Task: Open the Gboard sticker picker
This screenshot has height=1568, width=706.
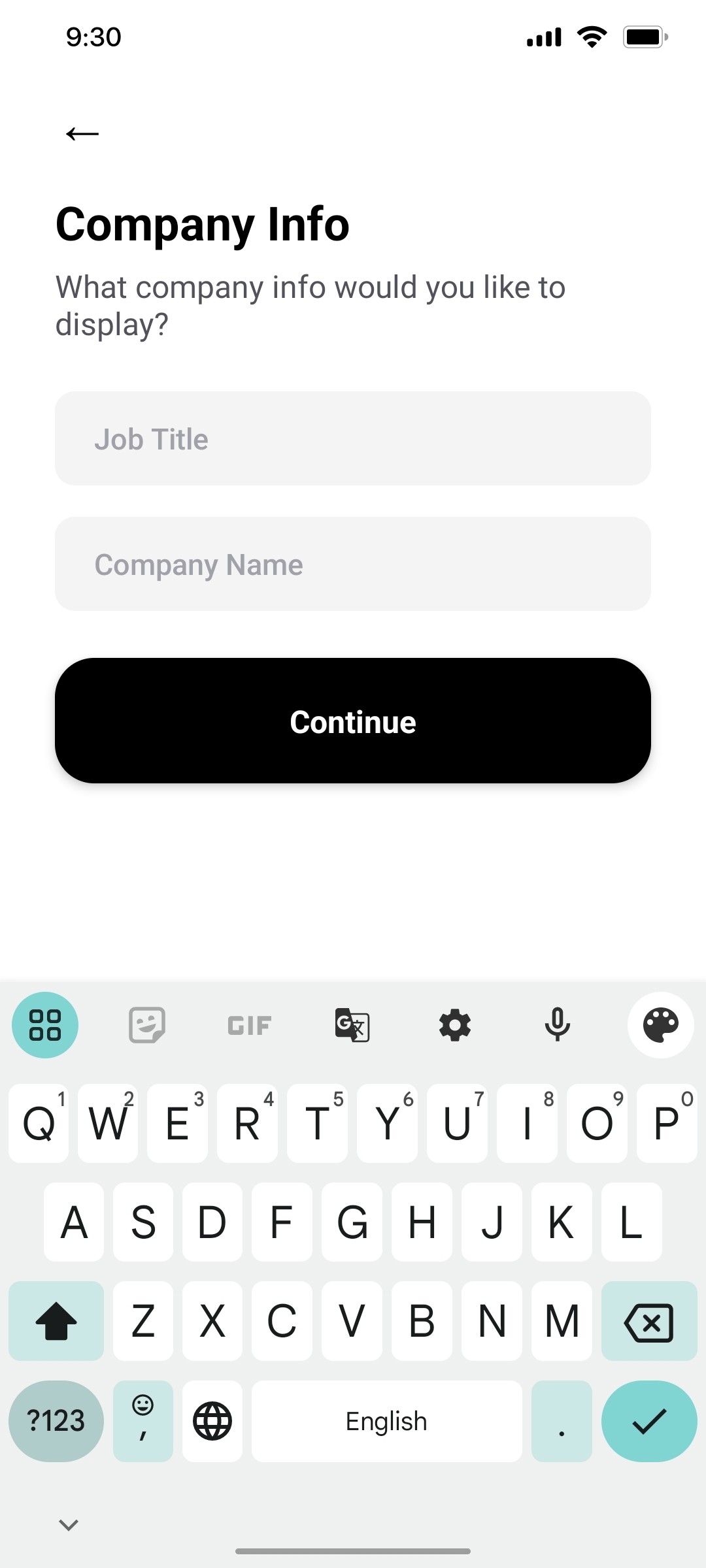Action: (146, 1024)
